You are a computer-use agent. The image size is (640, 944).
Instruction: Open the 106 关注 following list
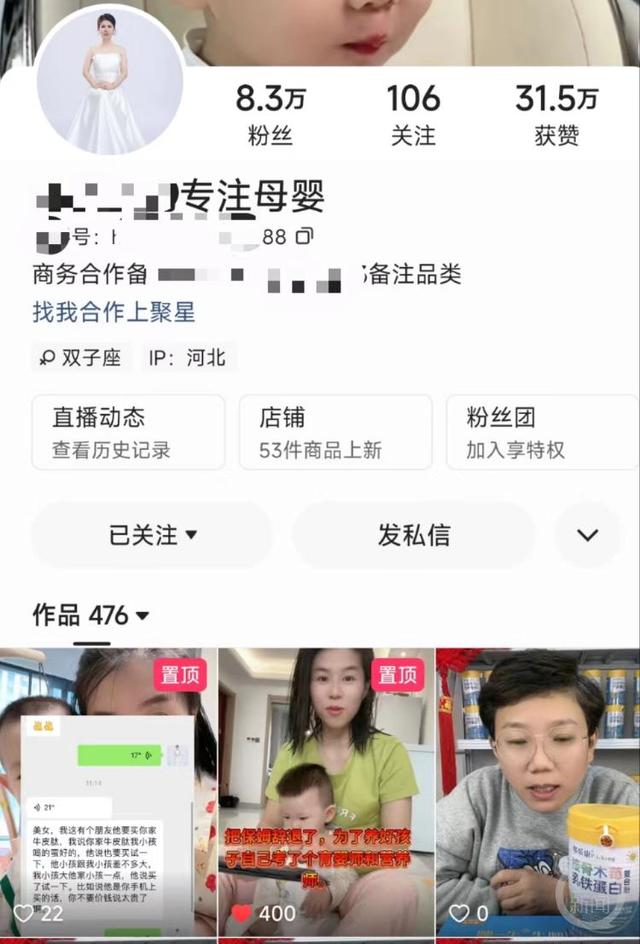[413, 115]
